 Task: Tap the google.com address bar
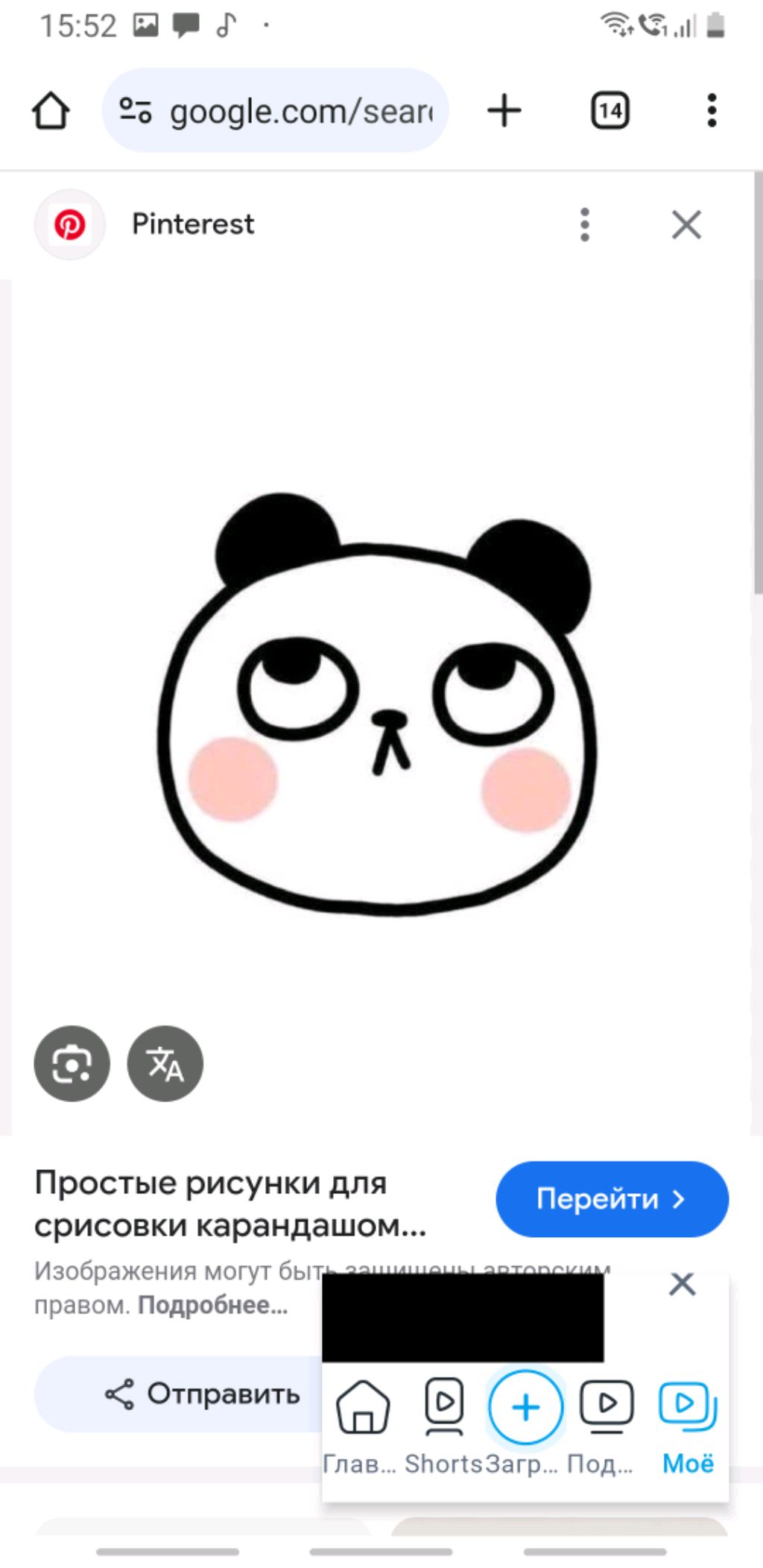pos(283,111)
